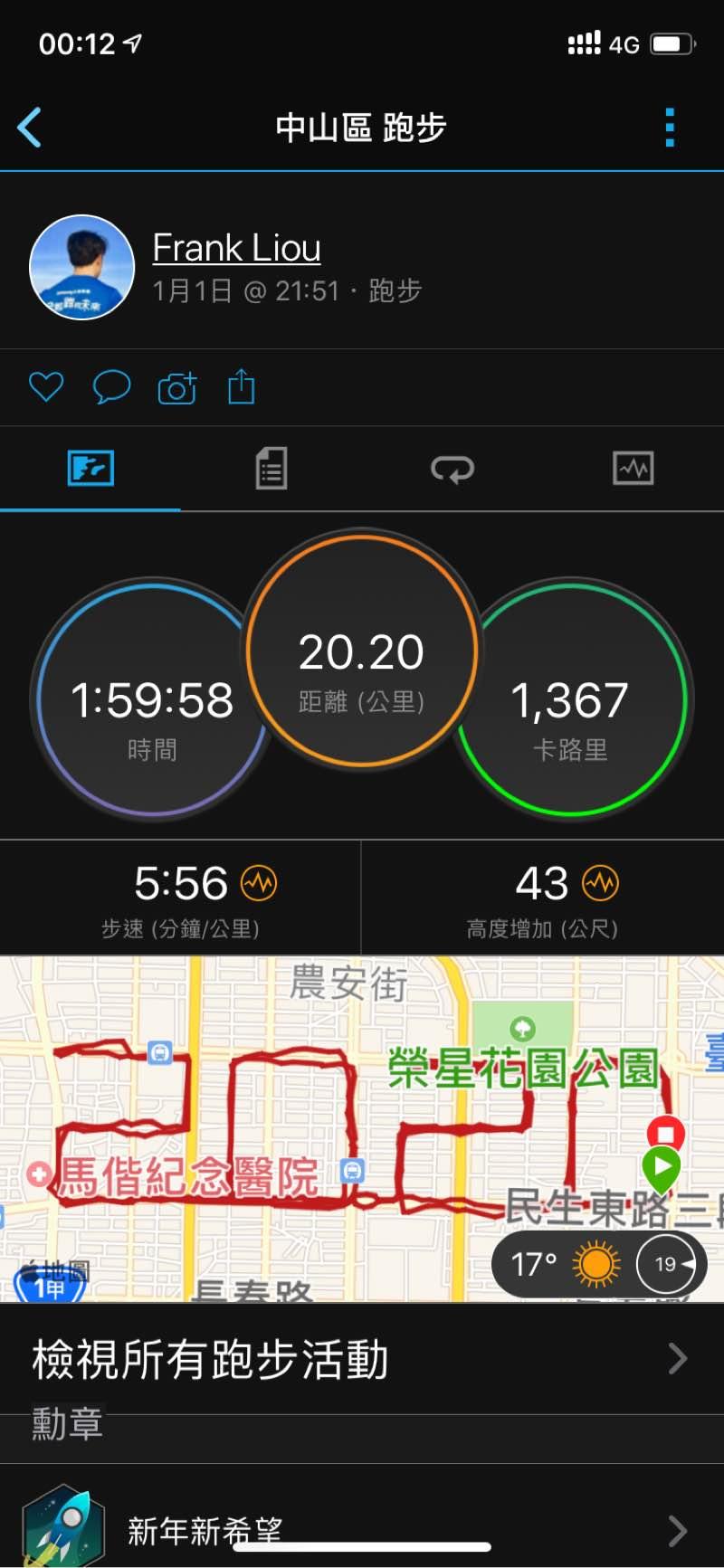Open the comment bubble icon
Viewport: 724px width, 1568px height.
[x=111, y=387]
